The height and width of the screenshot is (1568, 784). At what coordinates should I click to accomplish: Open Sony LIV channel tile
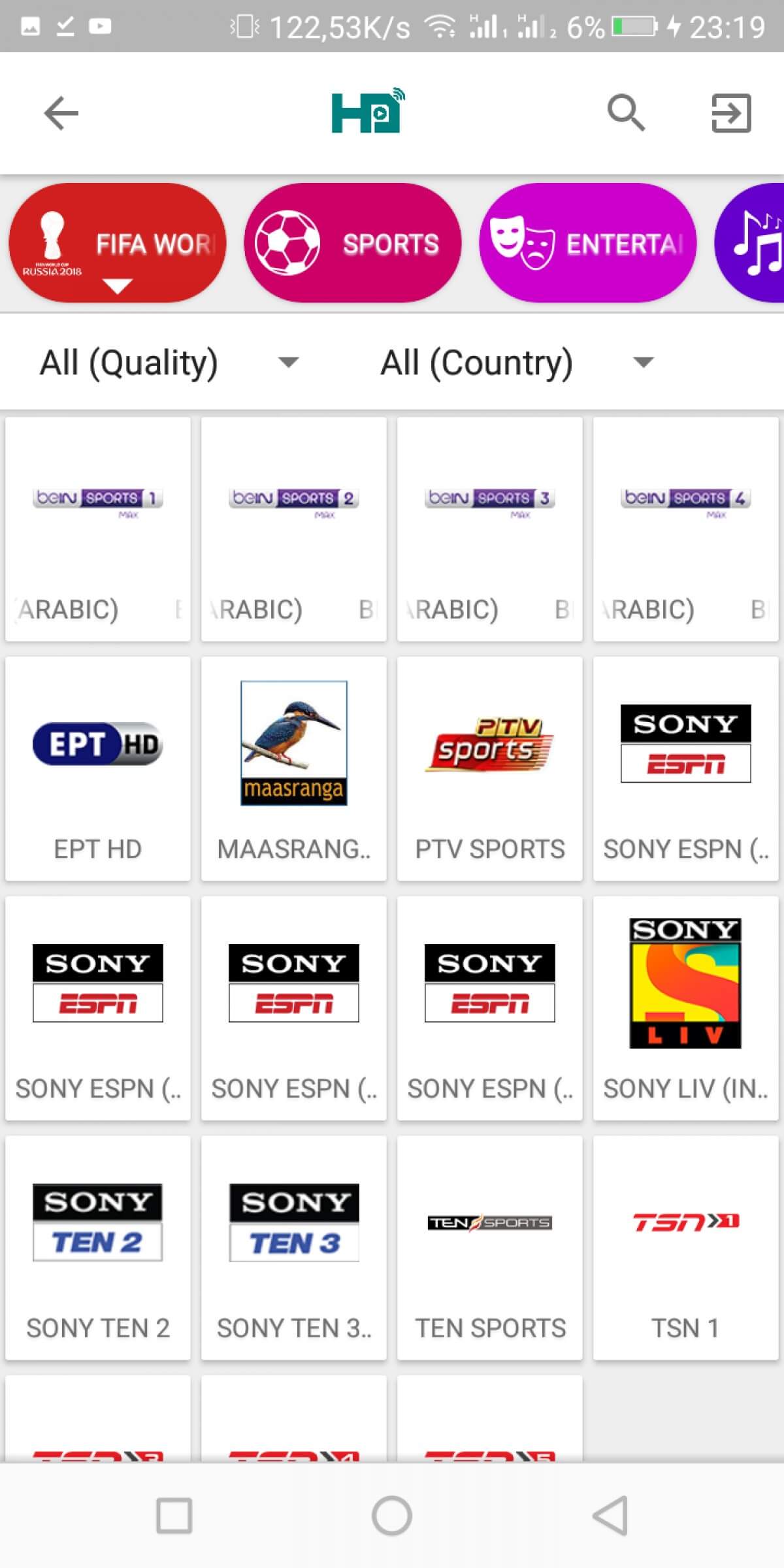(x=686, y=1008)
